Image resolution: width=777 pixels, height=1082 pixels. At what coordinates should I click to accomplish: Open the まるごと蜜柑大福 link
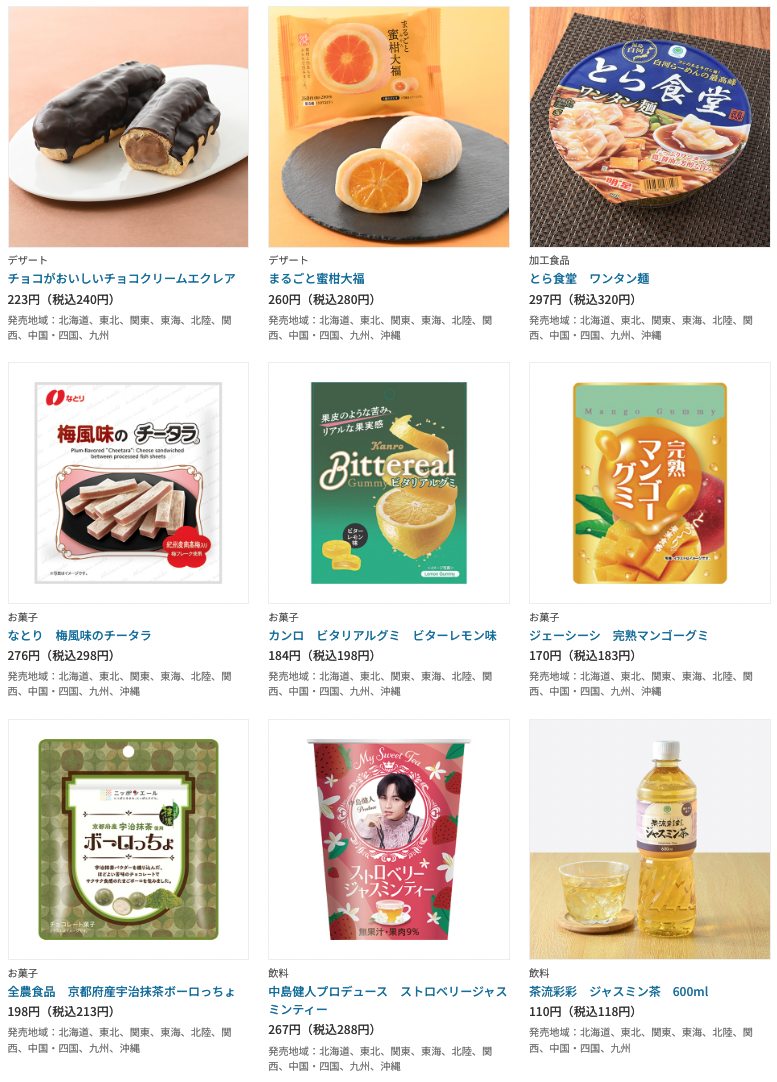[316, 279]
